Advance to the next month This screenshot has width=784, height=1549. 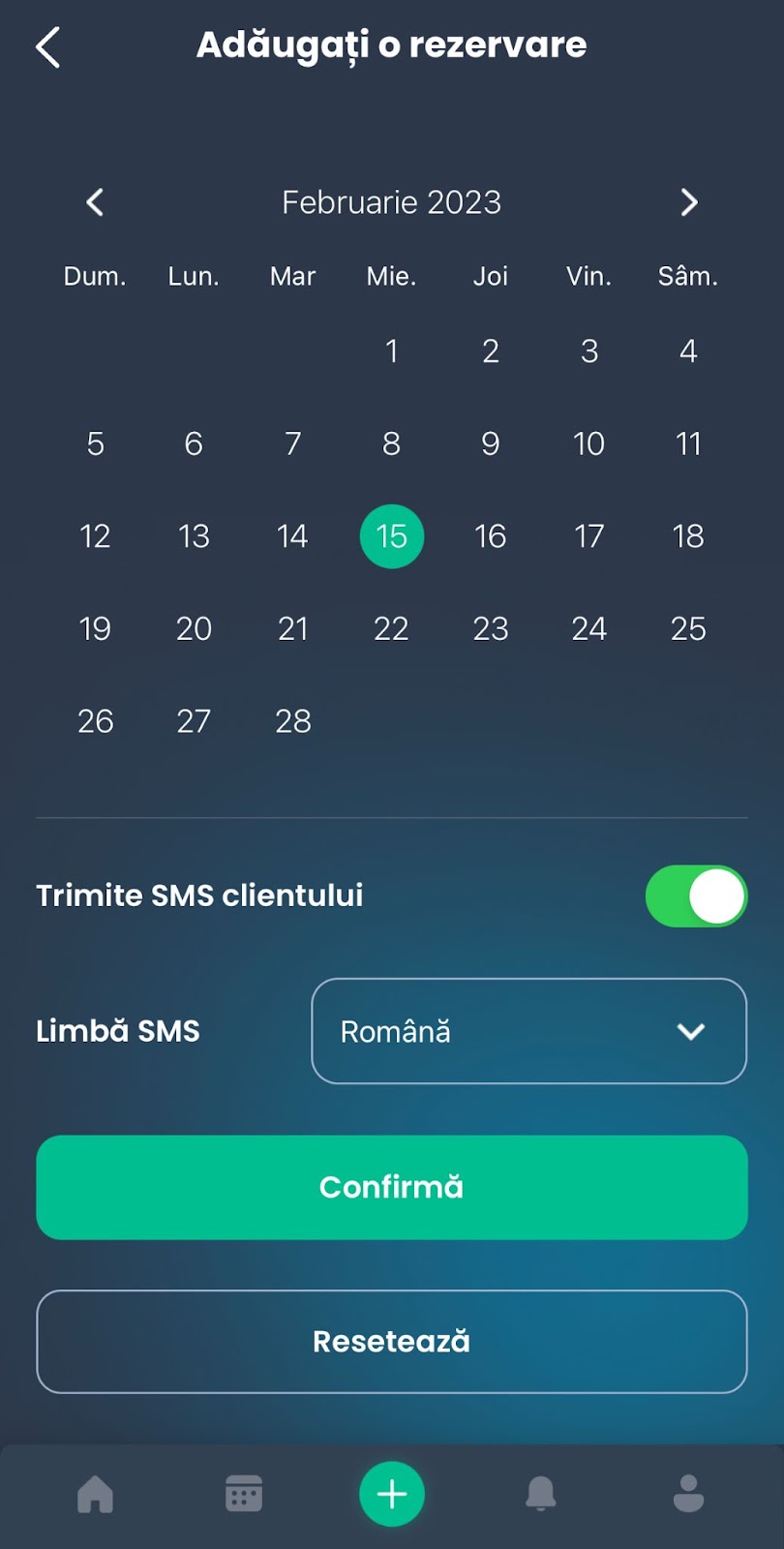(688, 202)
